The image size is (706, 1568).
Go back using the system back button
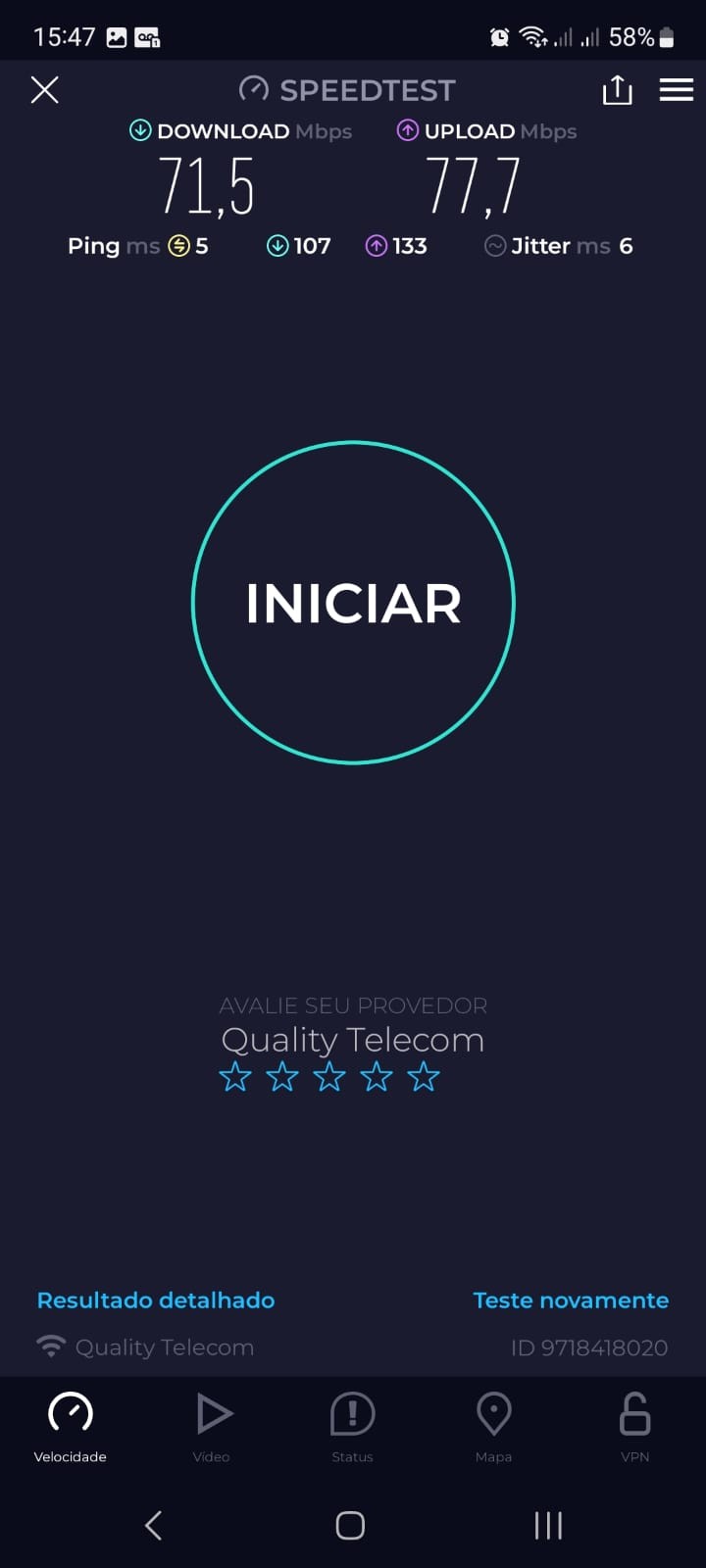click(154, 1525)
